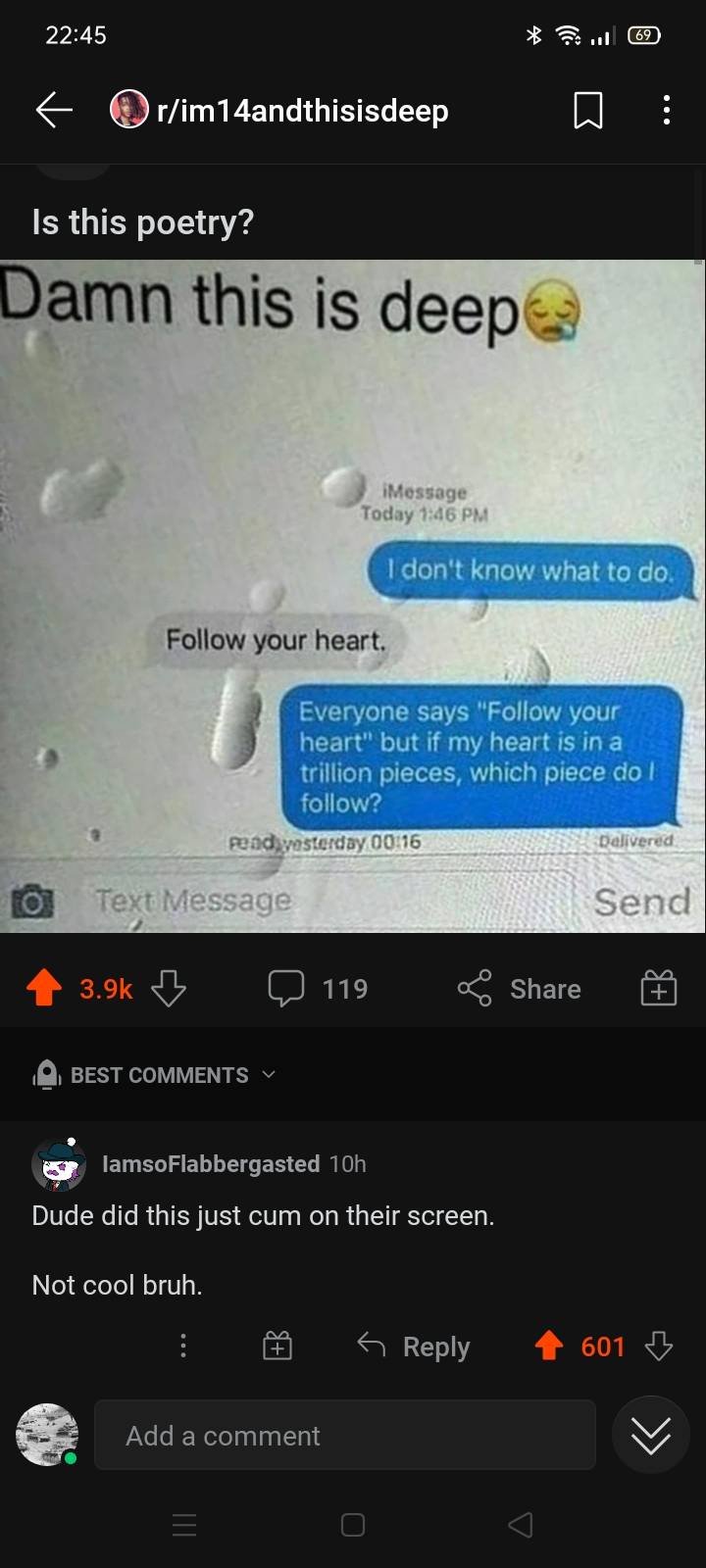Award IamsoFlabbergasted's comment

tap(277, 1346)
